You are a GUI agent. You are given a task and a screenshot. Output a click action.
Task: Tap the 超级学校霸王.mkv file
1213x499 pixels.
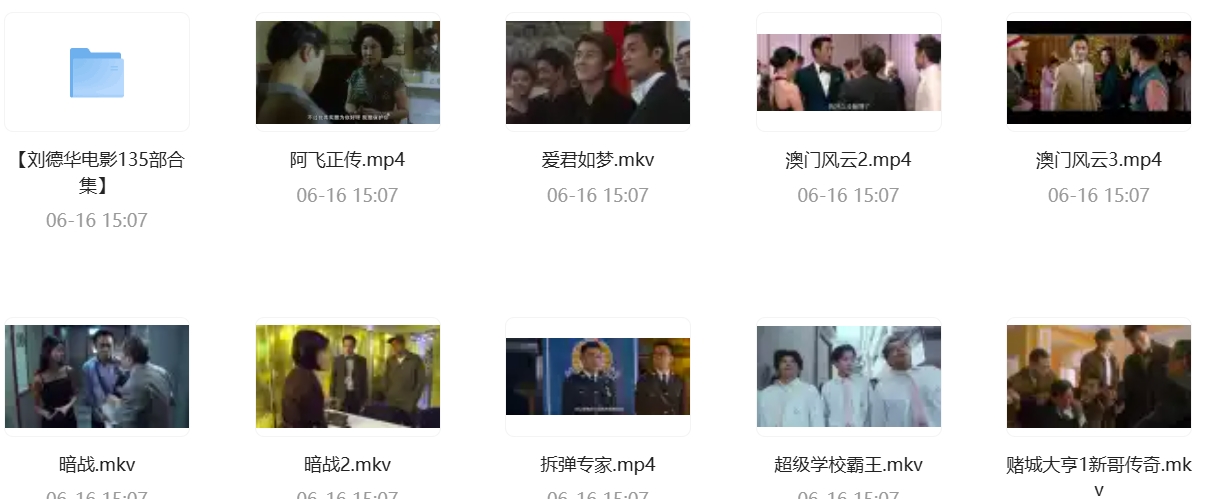point(848,377)
